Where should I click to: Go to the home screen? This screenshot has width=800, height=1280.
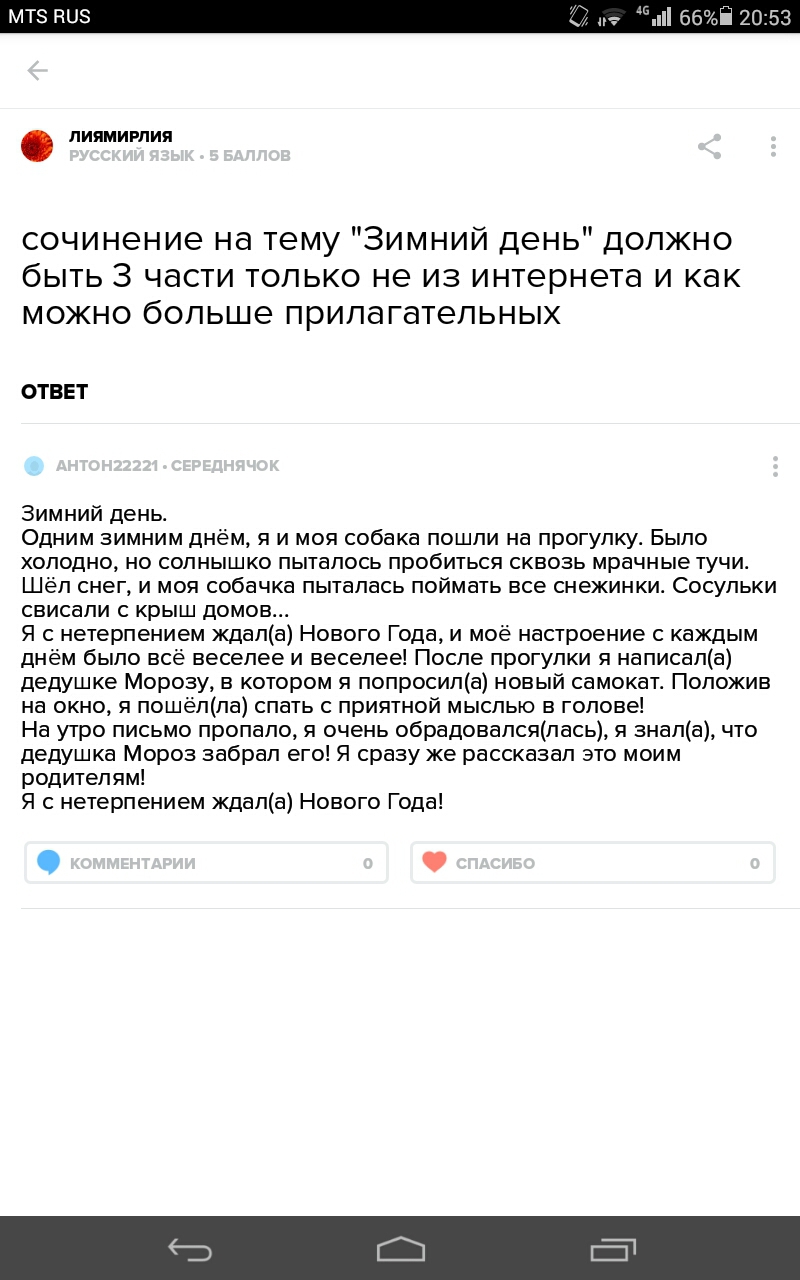400,1249
